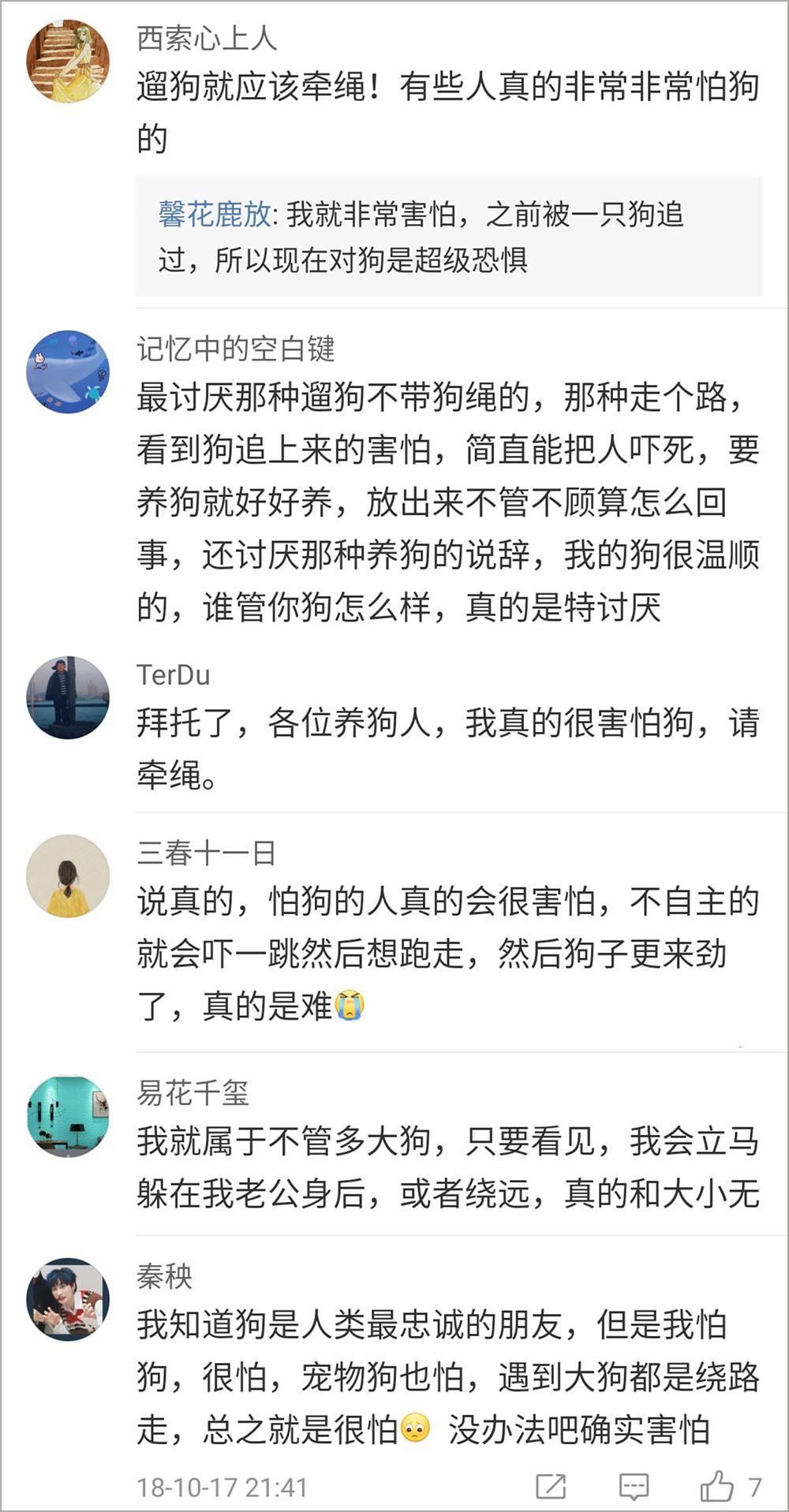Open 三春十一日's avatar picture

(67, 874)
